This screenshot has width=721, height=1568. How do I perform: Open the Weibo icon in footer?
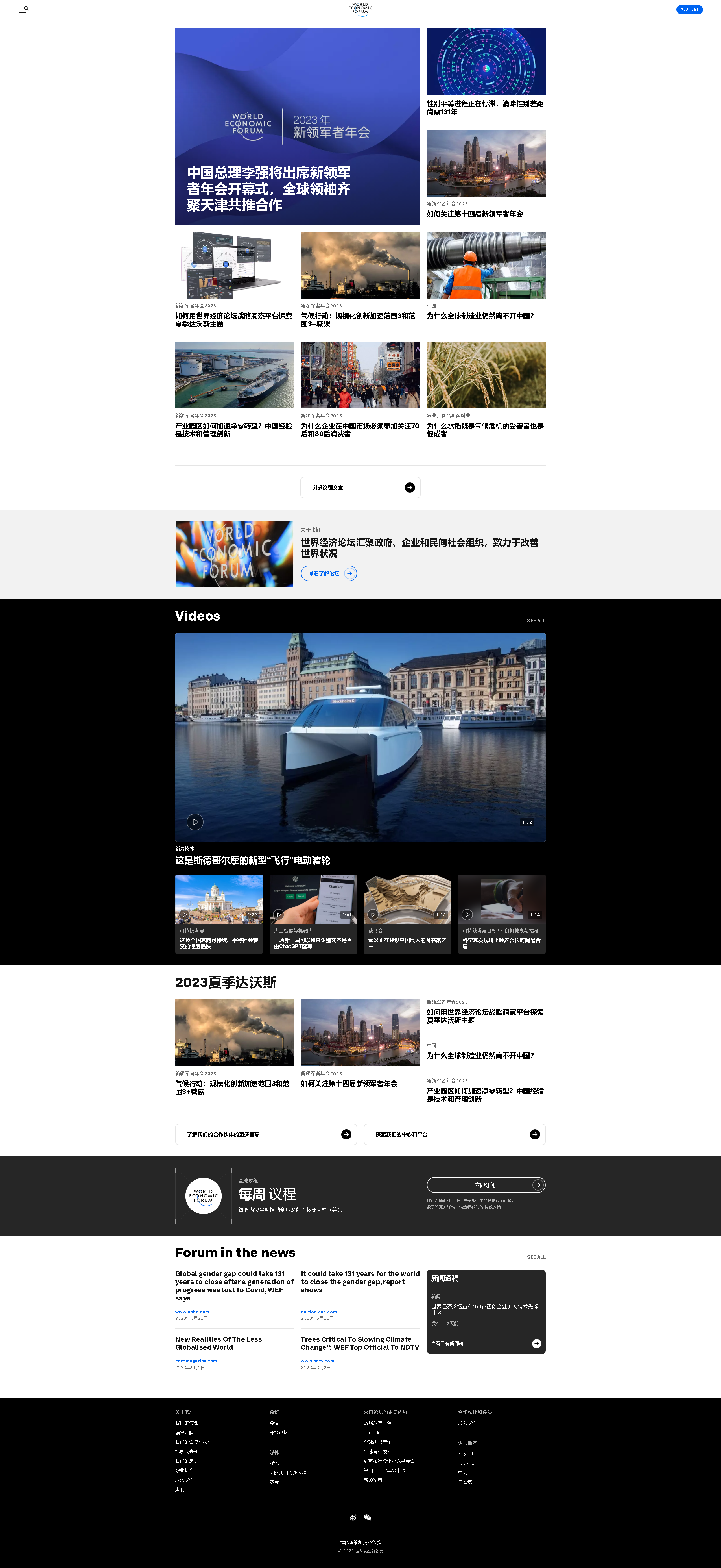tap(353, 1517)
